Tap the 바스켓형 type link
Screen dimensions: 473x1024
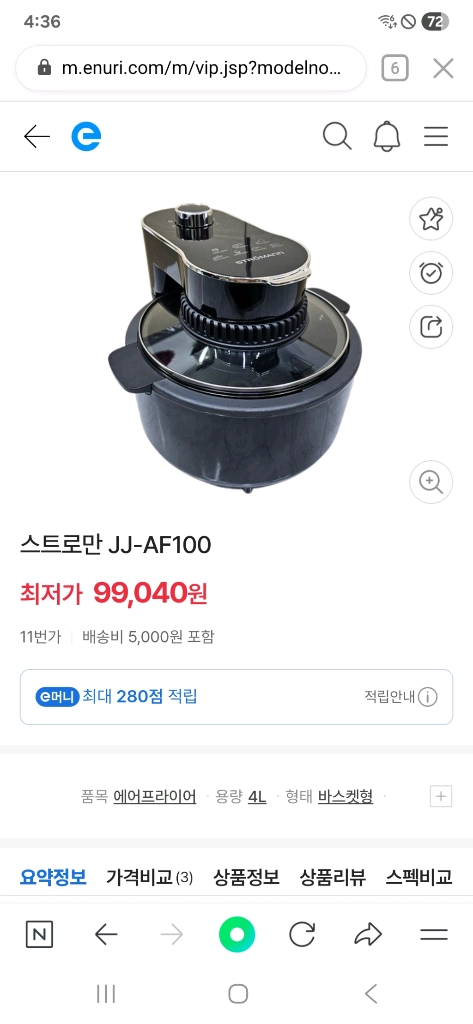click(x=346, y=797)
